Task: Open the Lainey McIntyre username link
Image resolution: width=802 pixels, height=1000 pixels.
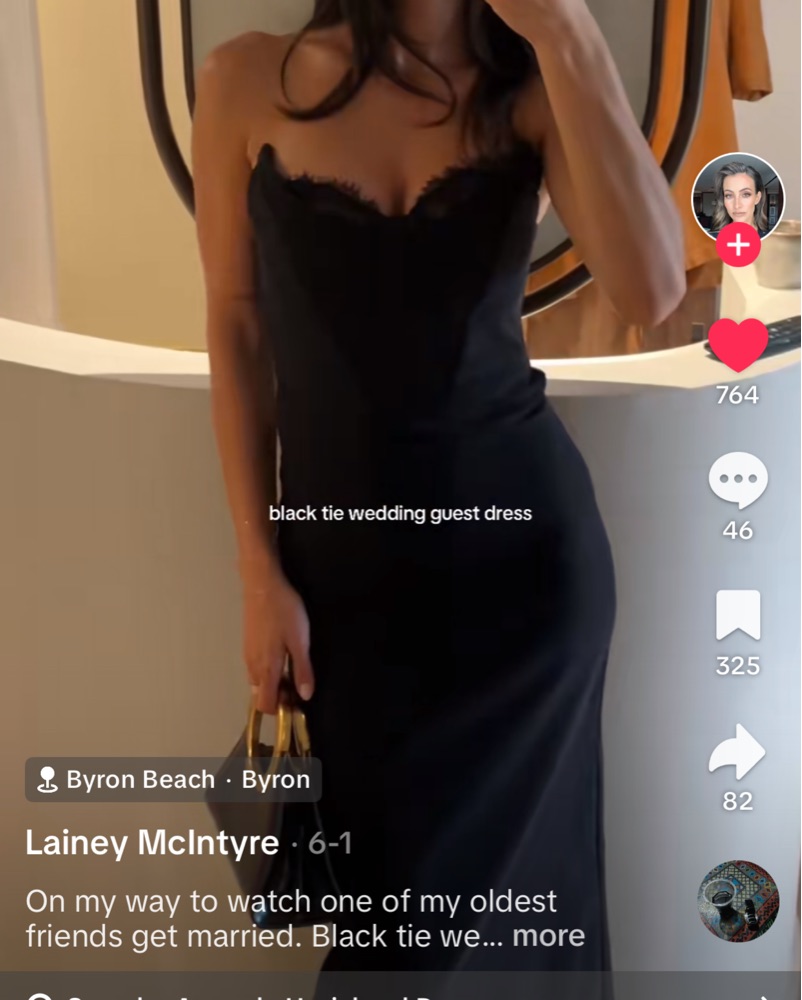Action: tap(152, 843)
